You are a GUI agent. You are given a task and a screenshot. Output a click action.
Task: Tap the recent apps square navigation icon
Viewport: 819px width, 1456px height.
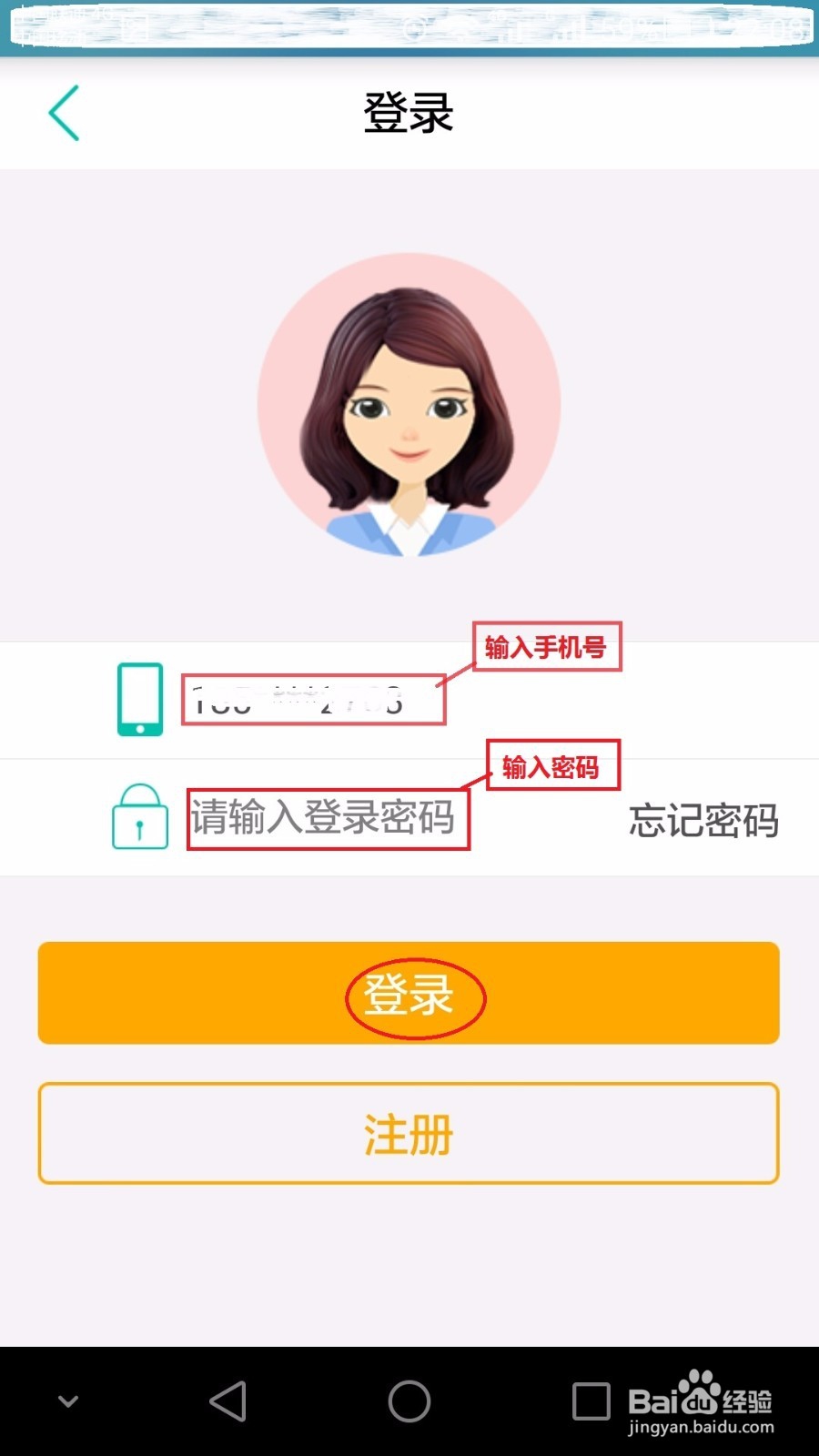591,1401
